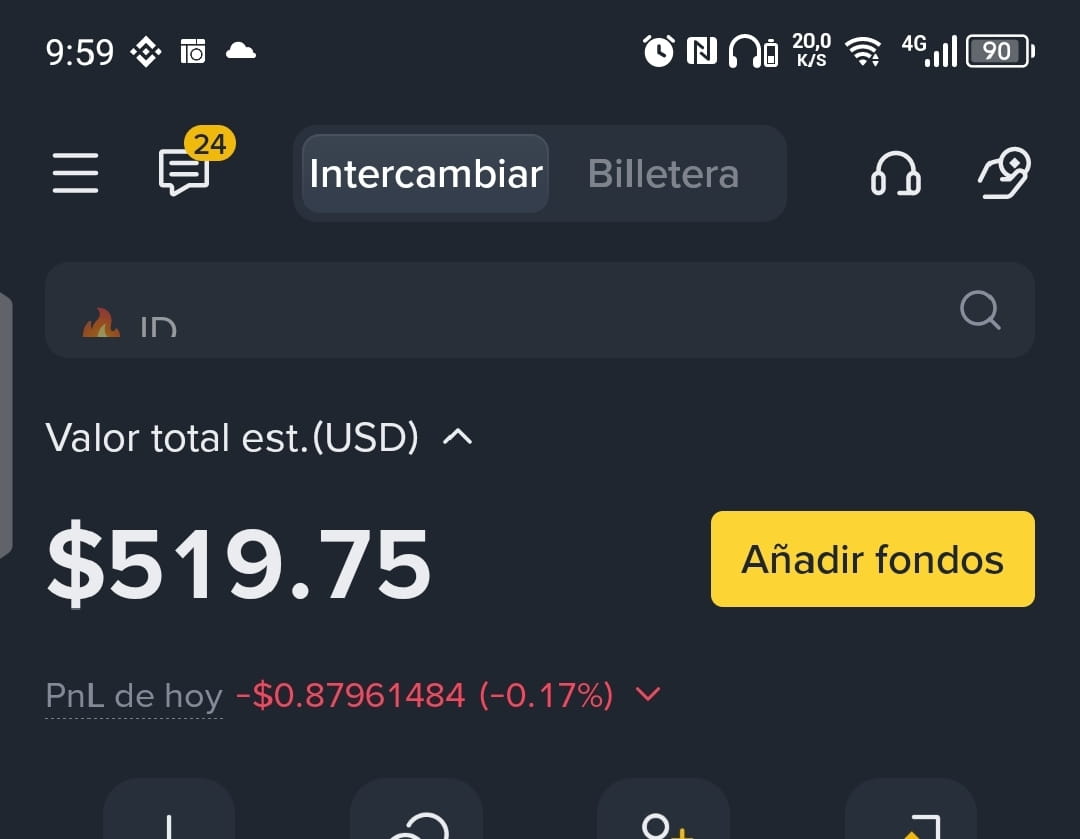Open the rewards hand icon
This screenshot has height=839, width=1080.
(x=1003, y=173)
